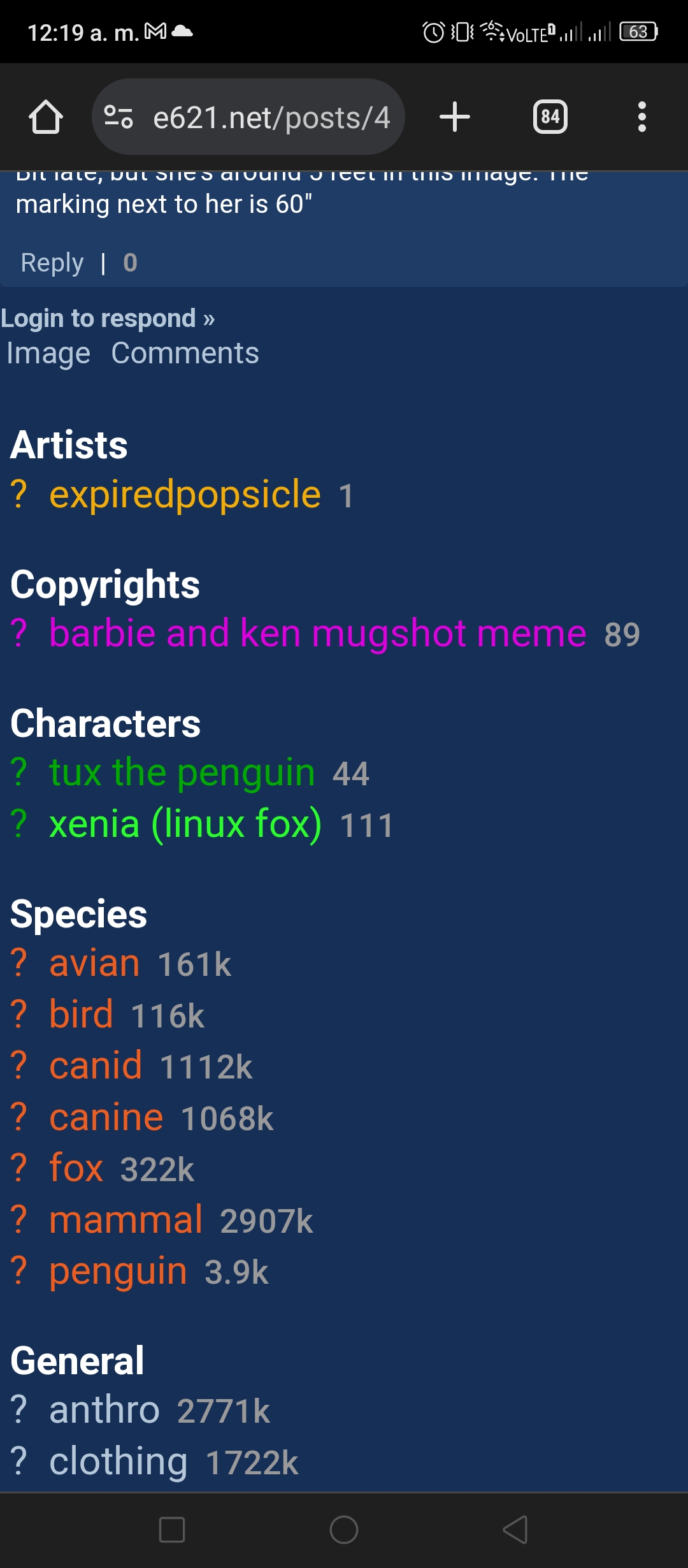This screenshot has height=1568, width=688.
Task: Open the canid species tag
Action: click(x=96, y=1066)
